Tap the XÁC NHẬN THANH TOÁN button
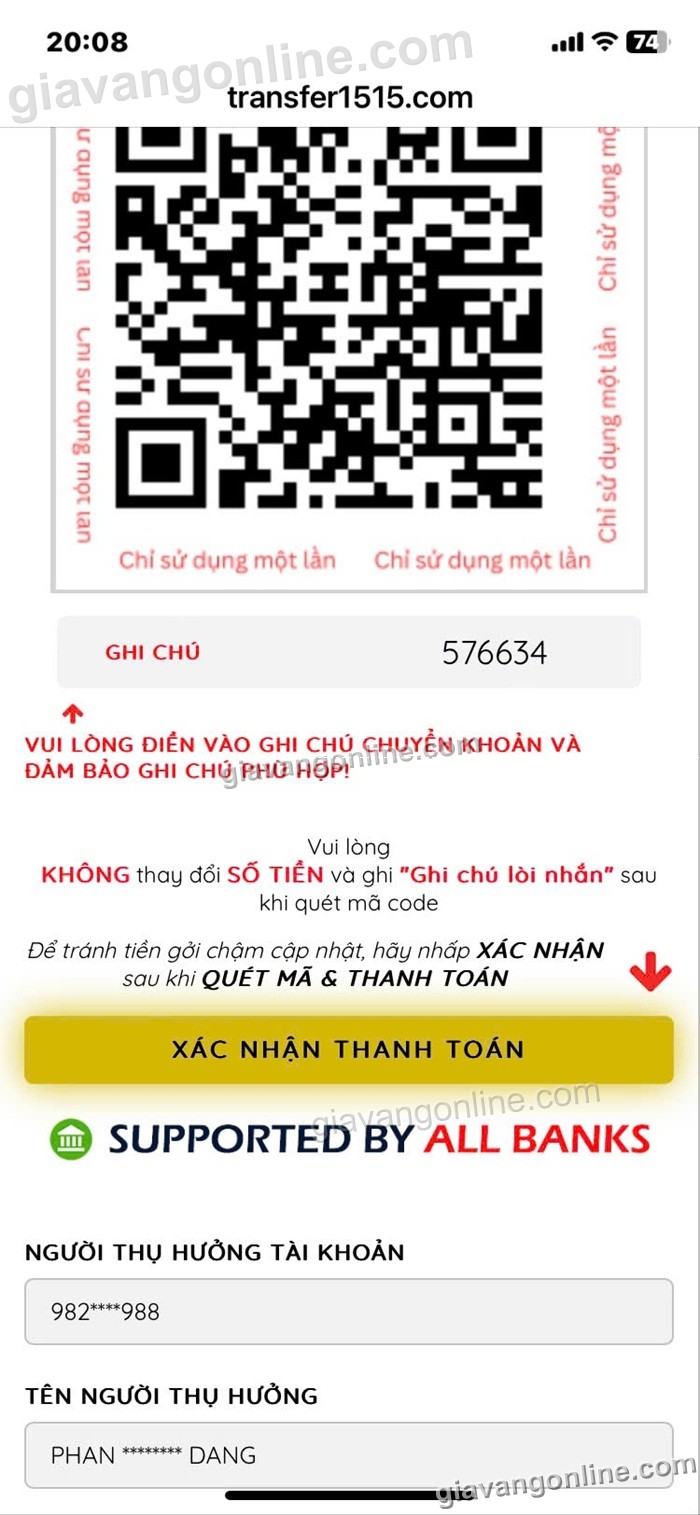 pyautogui.click(x=348, y=1049)
